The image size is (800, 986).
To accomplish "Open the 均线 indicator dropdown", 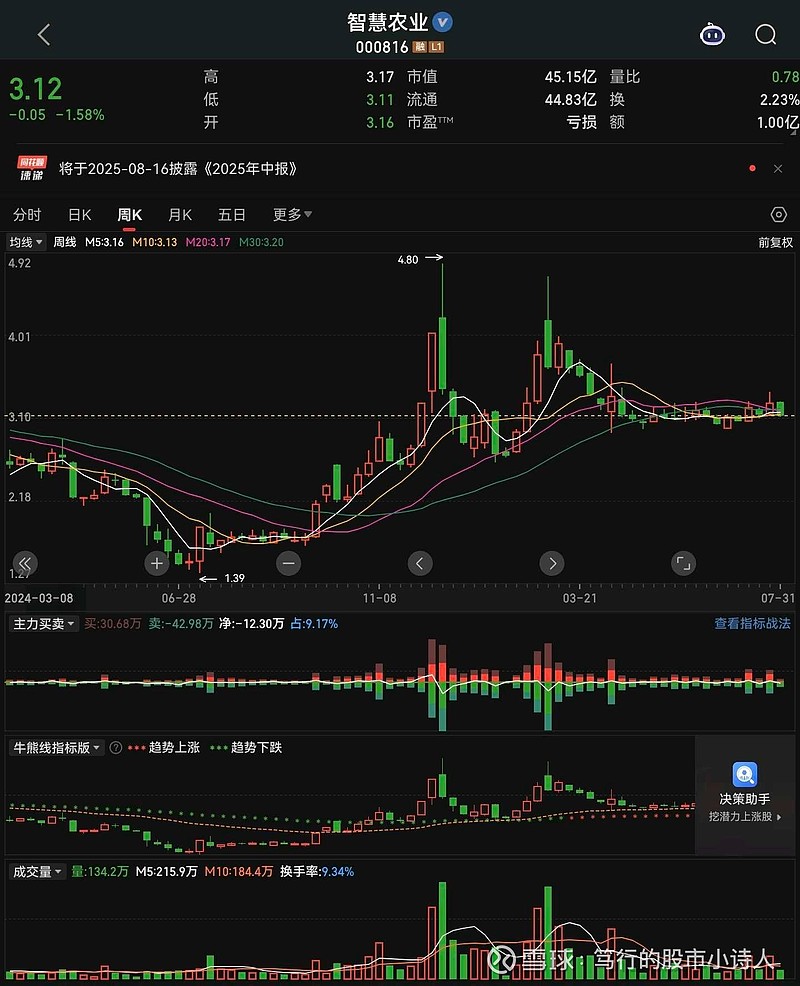I will [x=26, y=242].
